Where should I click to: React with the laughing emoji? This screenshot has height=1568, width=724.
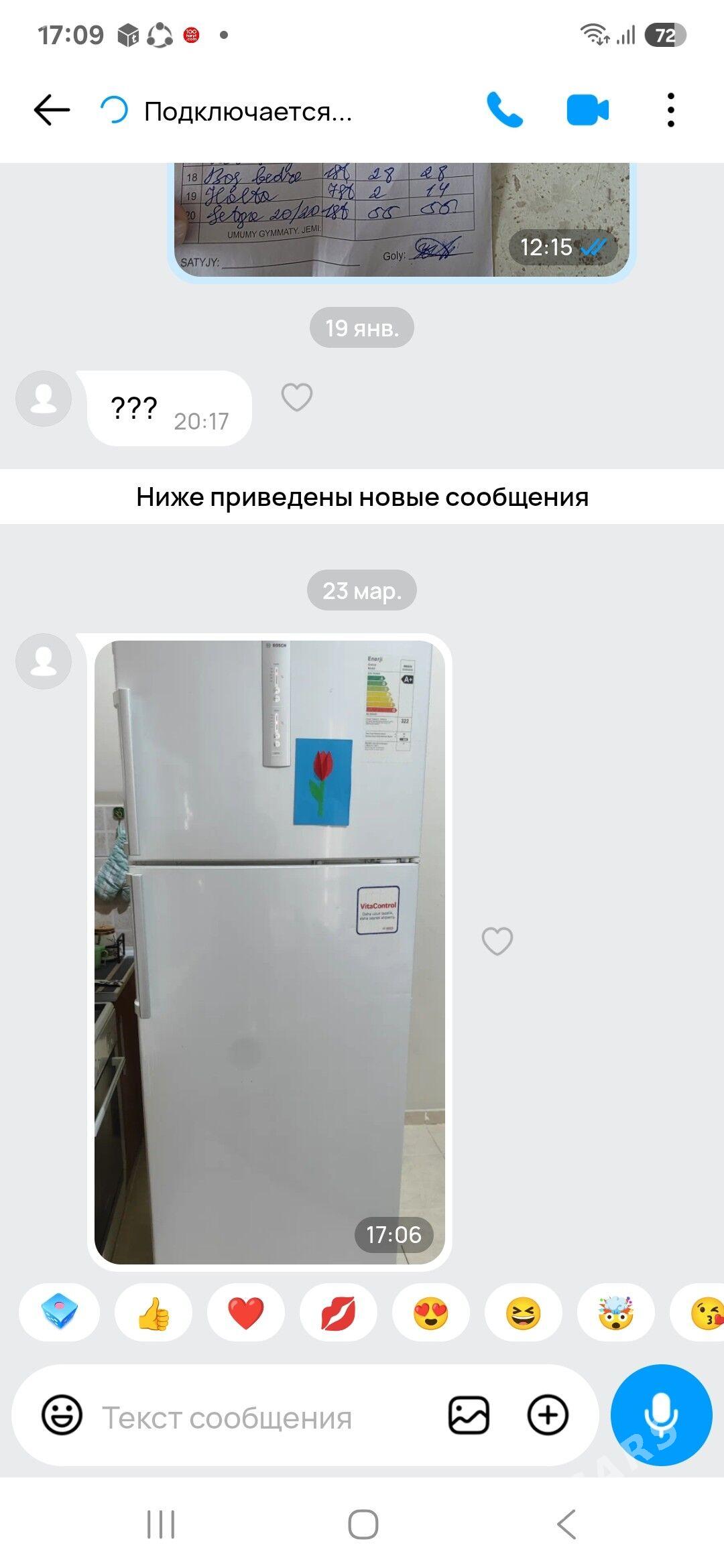pos(524,1313)
